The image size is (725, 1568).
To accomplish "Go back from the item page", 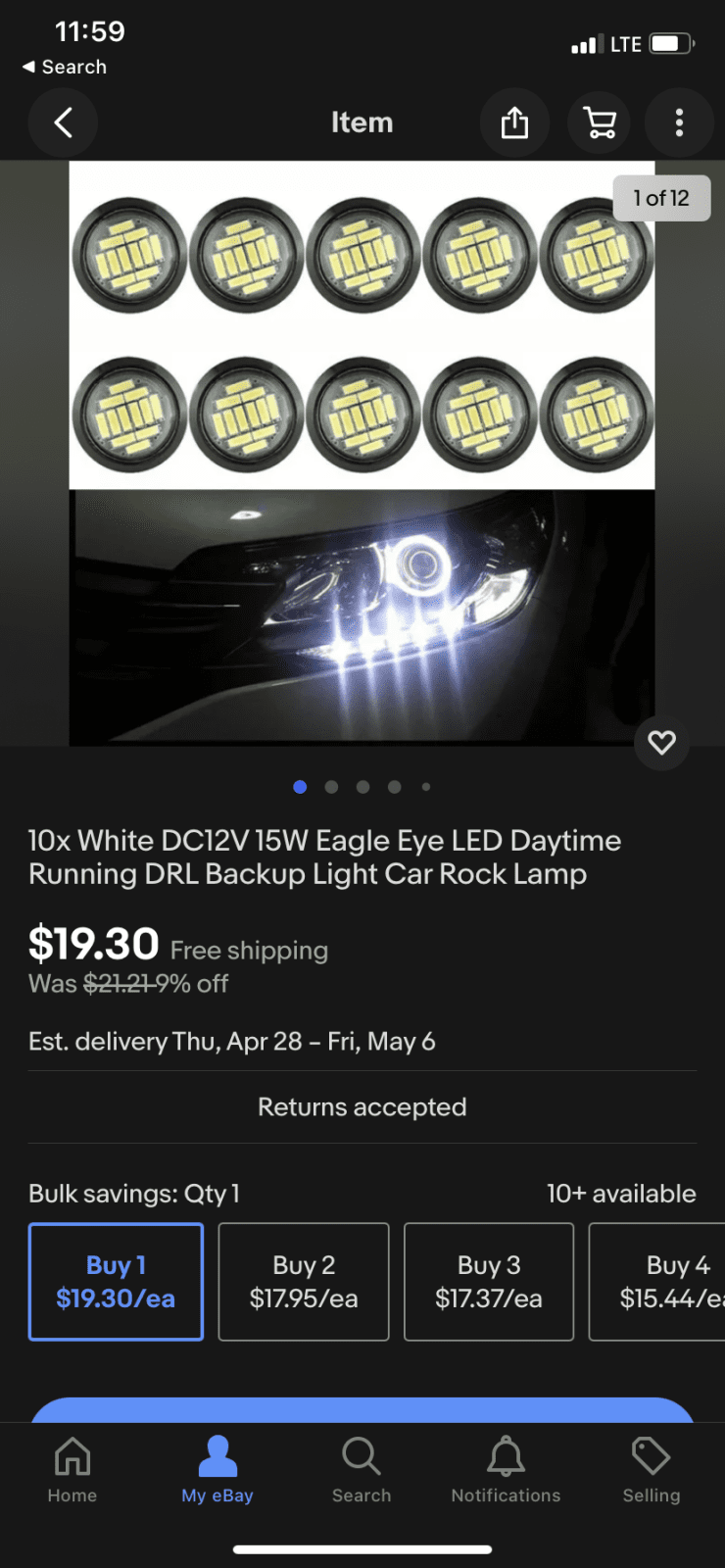I will point(64,122).
